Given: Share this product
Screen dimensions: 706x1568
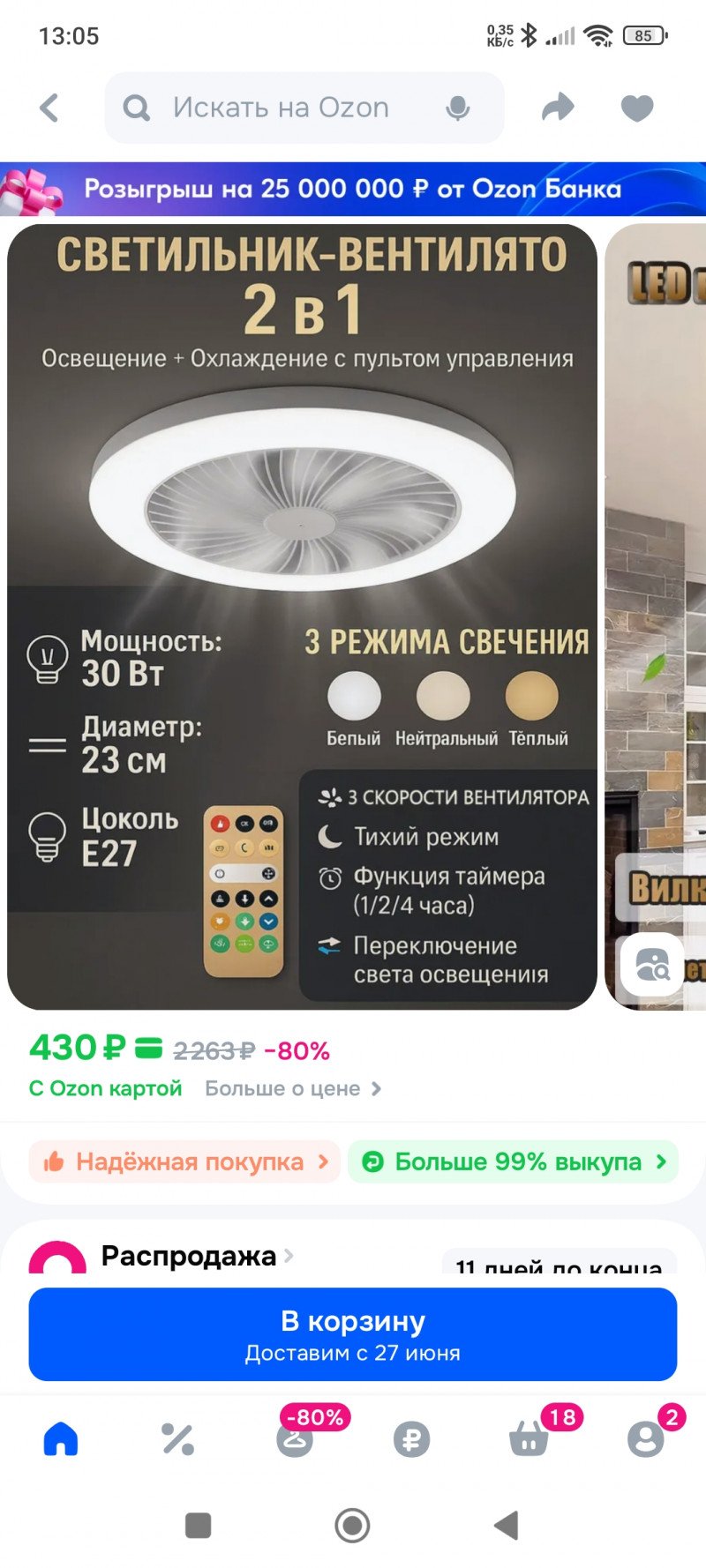Looking at the screenshot, I should [557, 108].
